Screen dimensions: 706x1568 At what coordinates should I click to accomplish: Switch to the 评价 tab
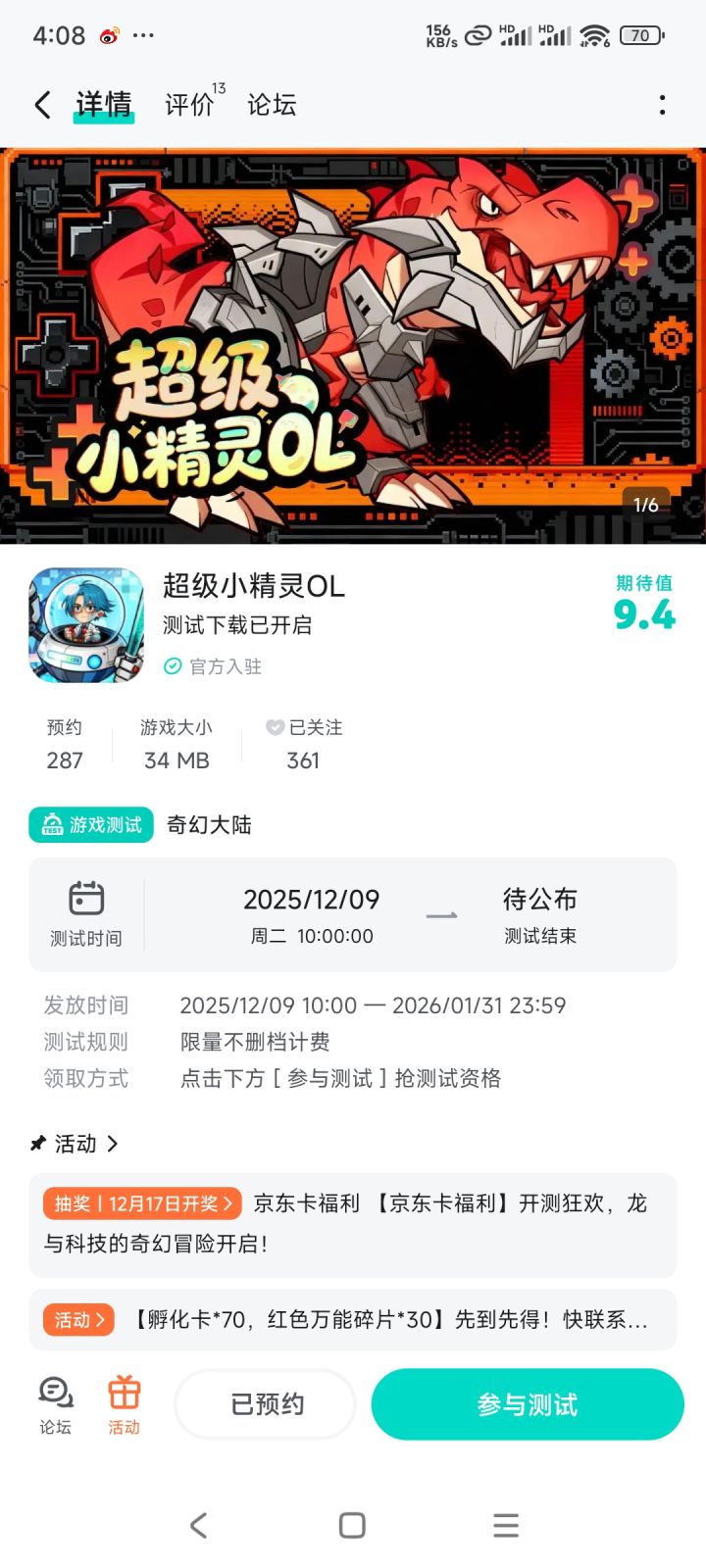[x=189, y=105]
